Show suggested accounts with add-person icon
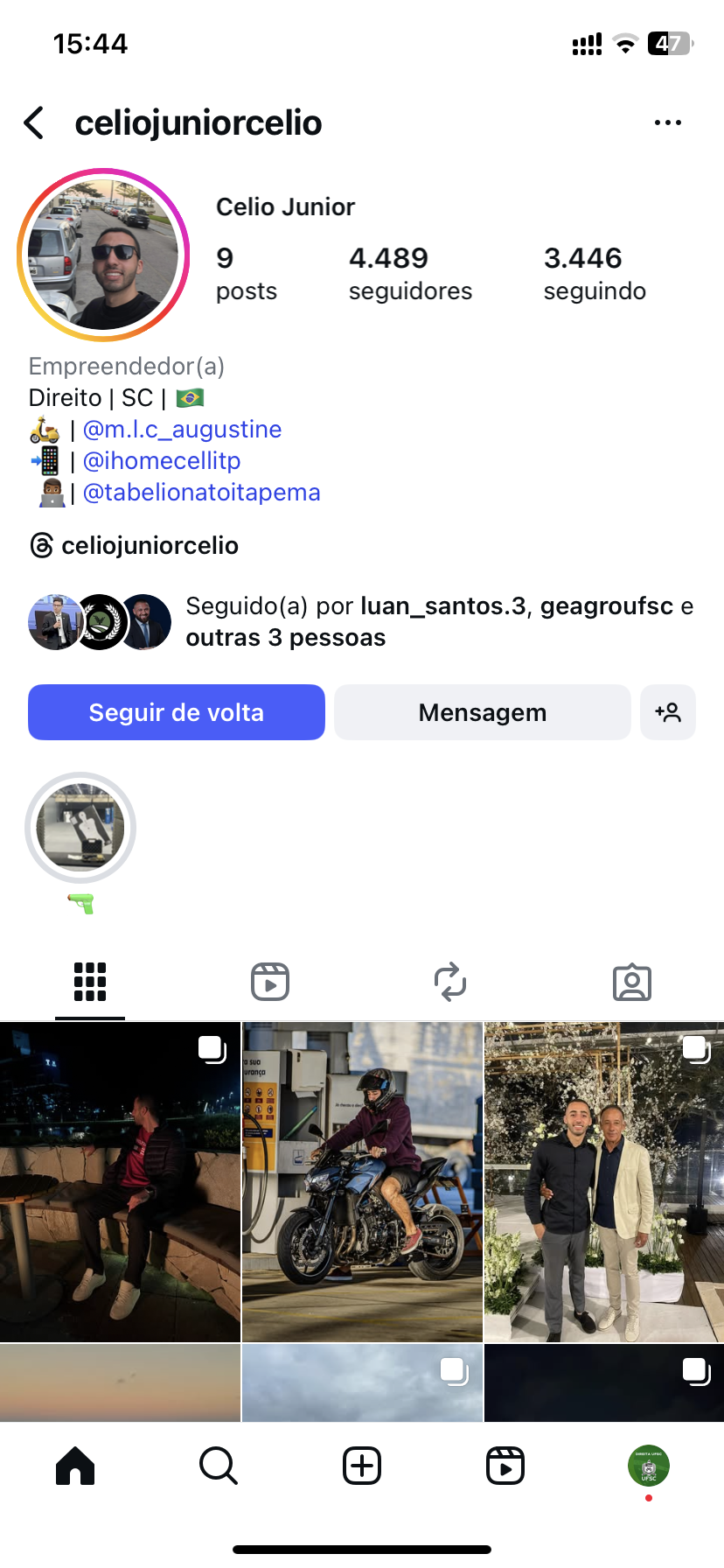Viewport: 724px width, 1568px height. pyautogui.click(x=668, y=712)
